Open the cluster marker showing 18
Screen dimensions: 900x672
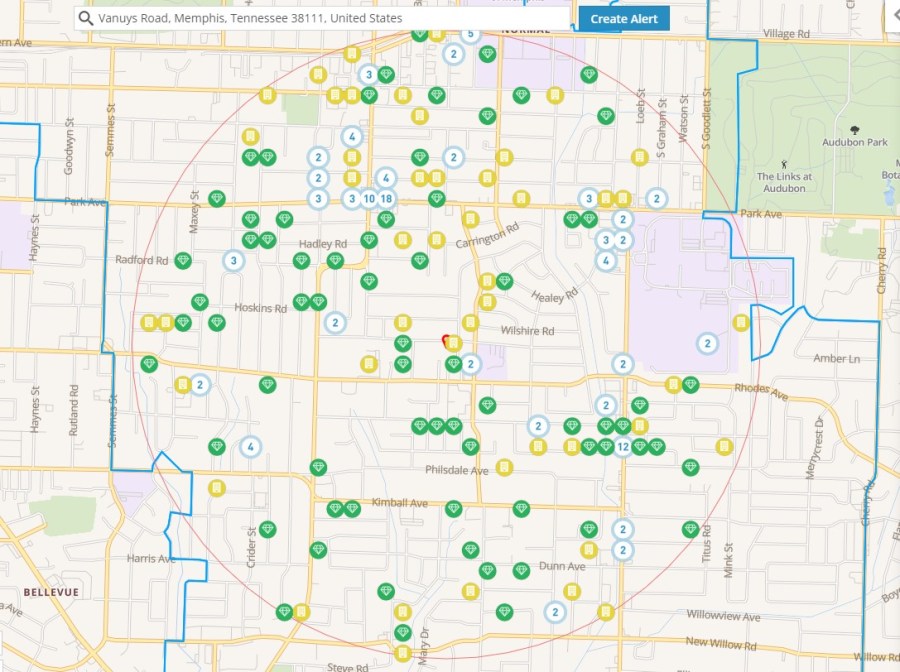[x=386, y=198]
